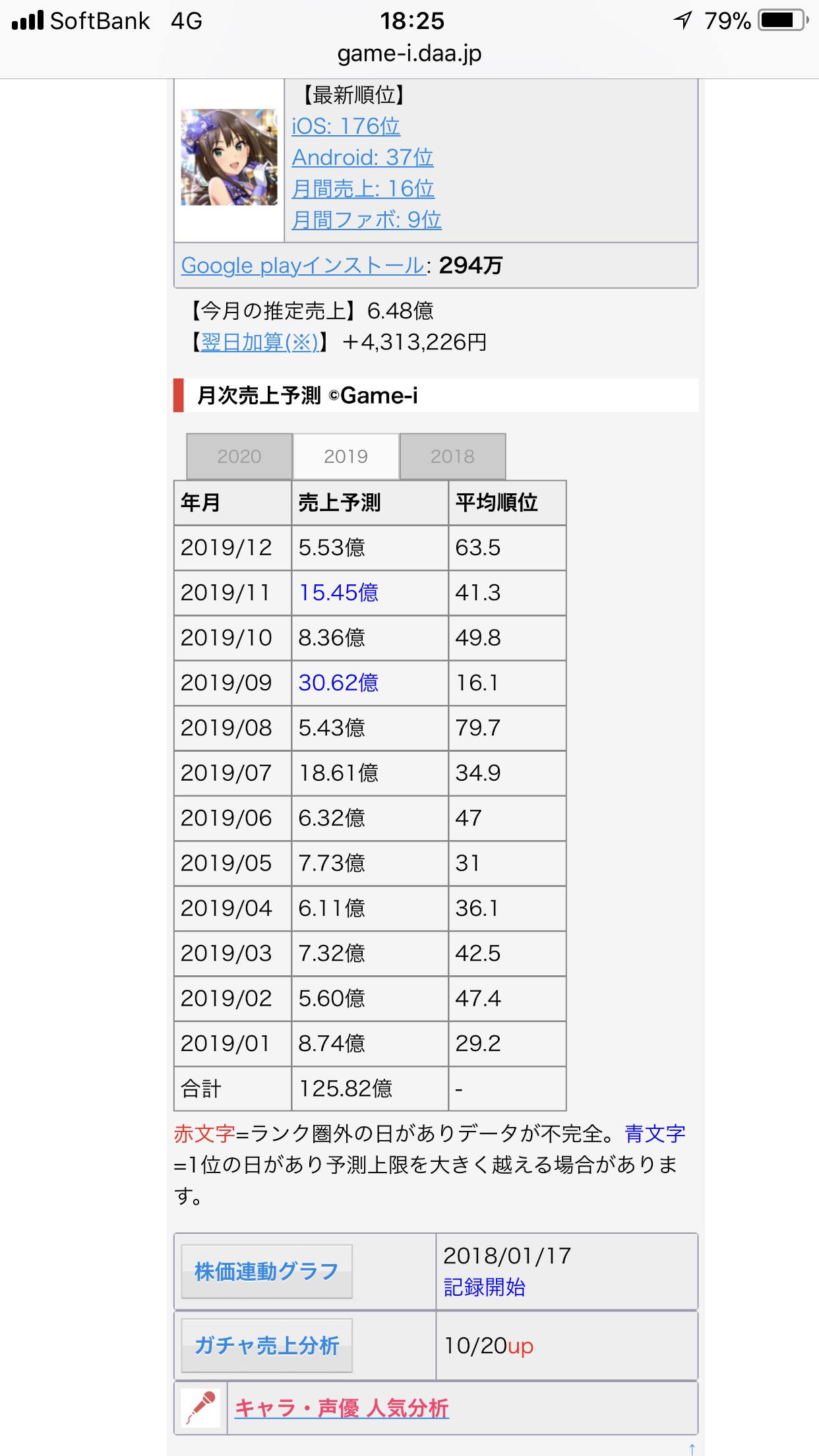The height and width of the screenshot is (1456, 819).
Task: Open the Android: 37位 ranking link
Action: pyautogui.click(x=363, y=158)
